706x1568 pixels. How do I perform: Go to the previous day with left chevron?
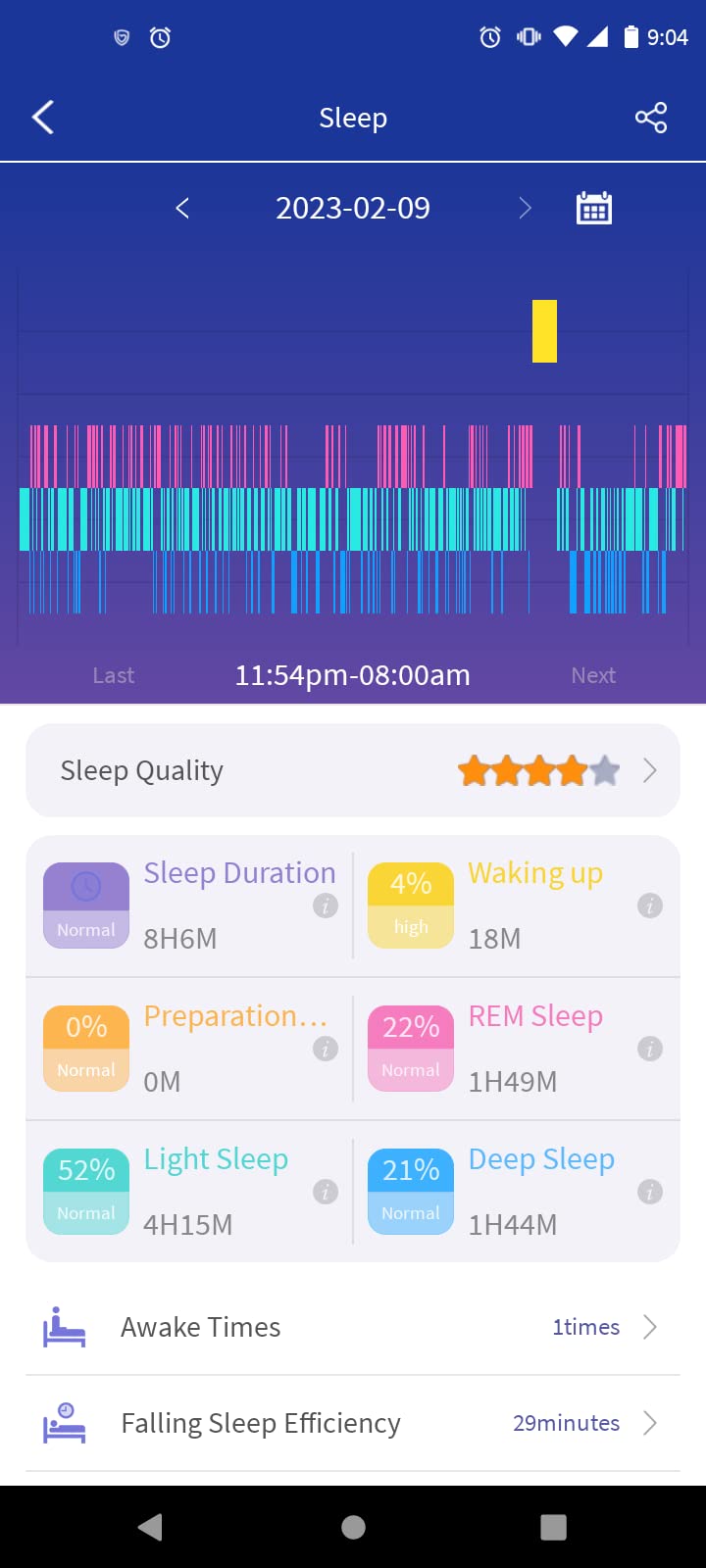tap(181, 208)
